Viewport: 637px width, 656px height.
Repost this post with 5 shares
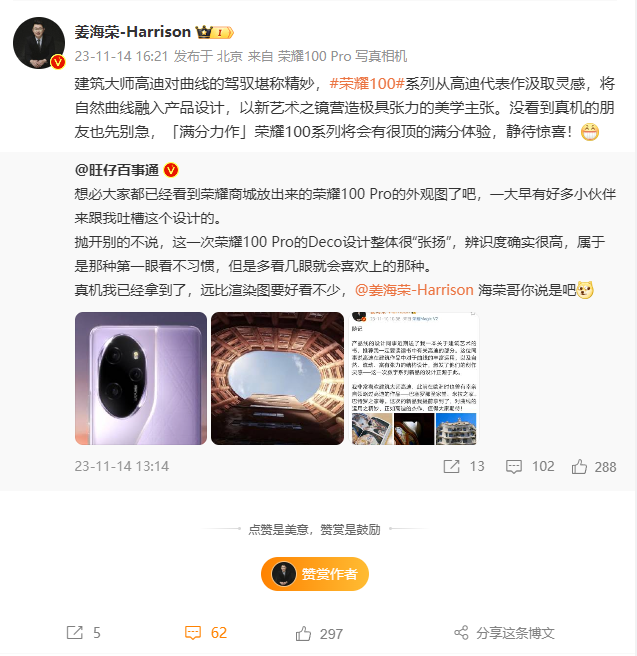pyautogui.click(x=84, y=633)
